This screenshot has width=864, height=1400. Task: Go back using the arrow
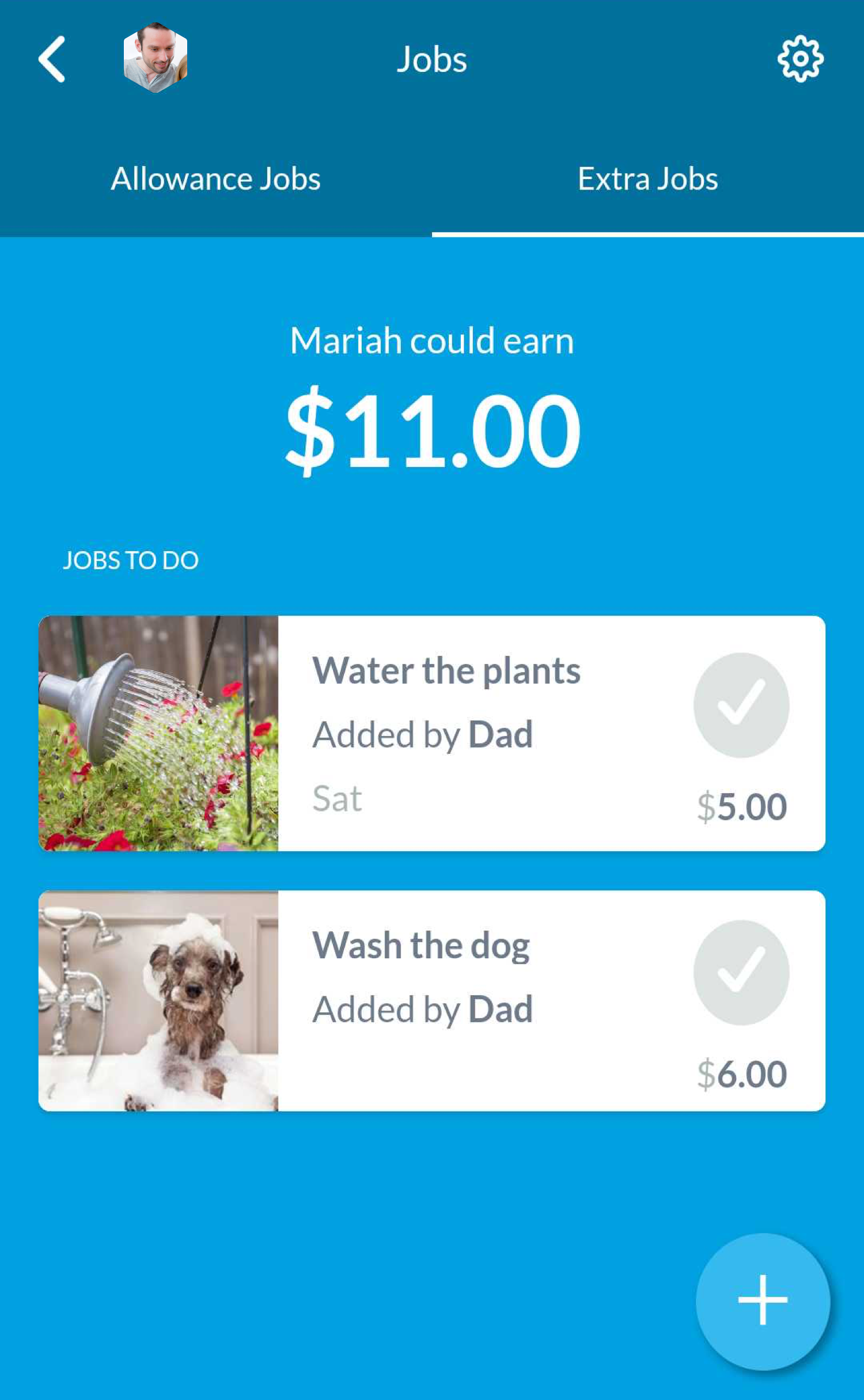(52, 59)
